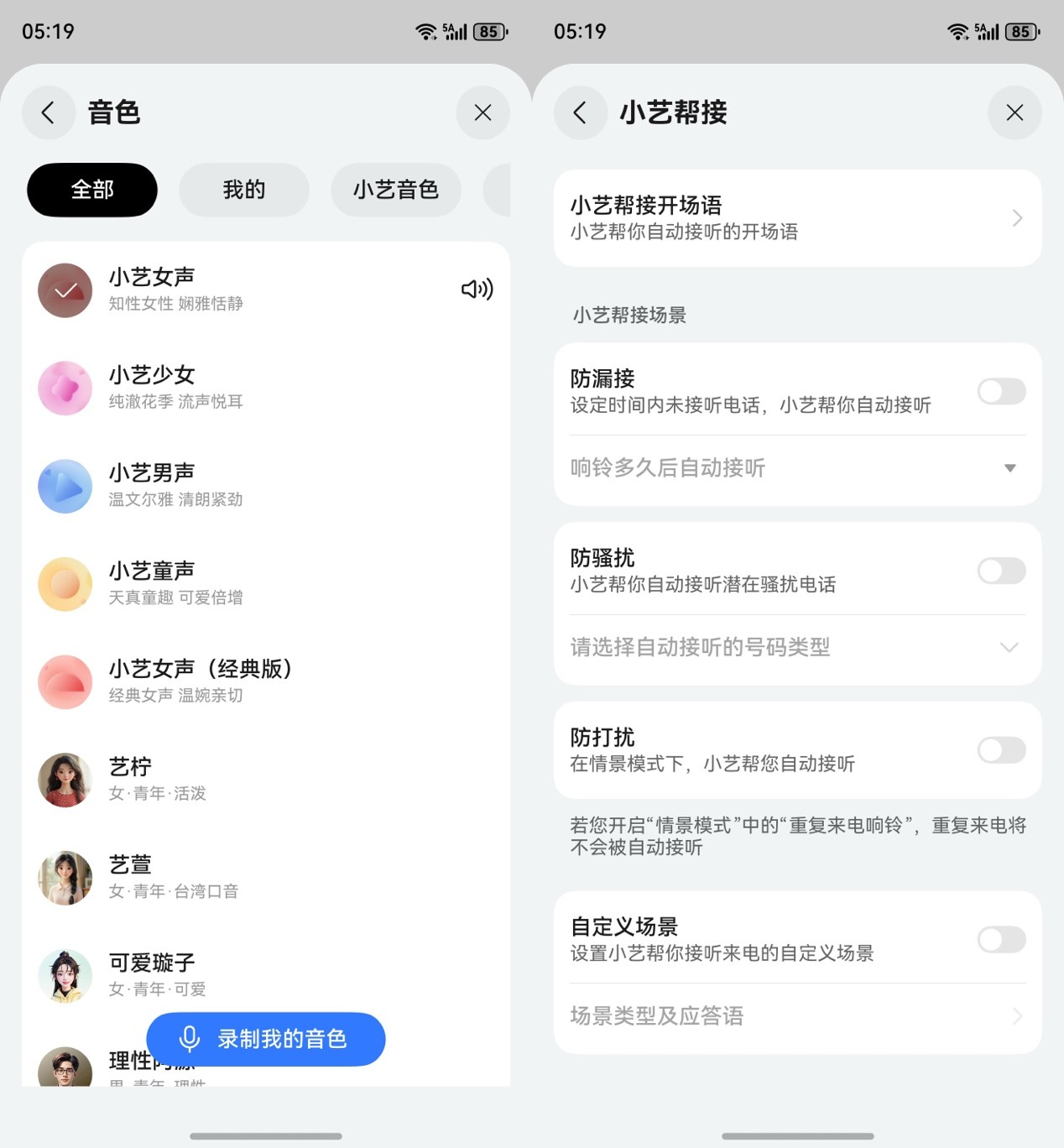The image size is (1064, 1148).
Task: Expand the 响铃多久后自动接听 dropdown
Action: coord(1009,468)
